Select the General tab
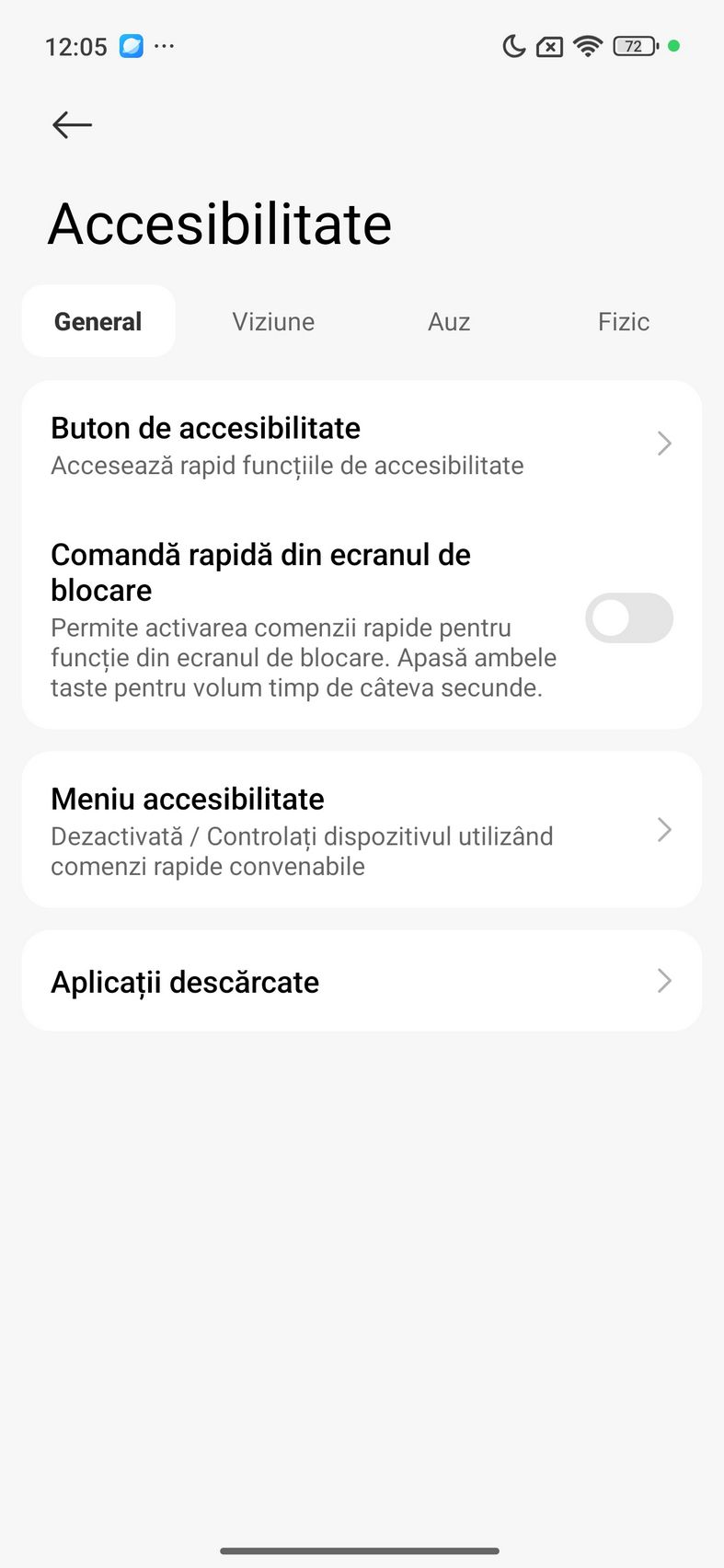 tap(98, 321)
